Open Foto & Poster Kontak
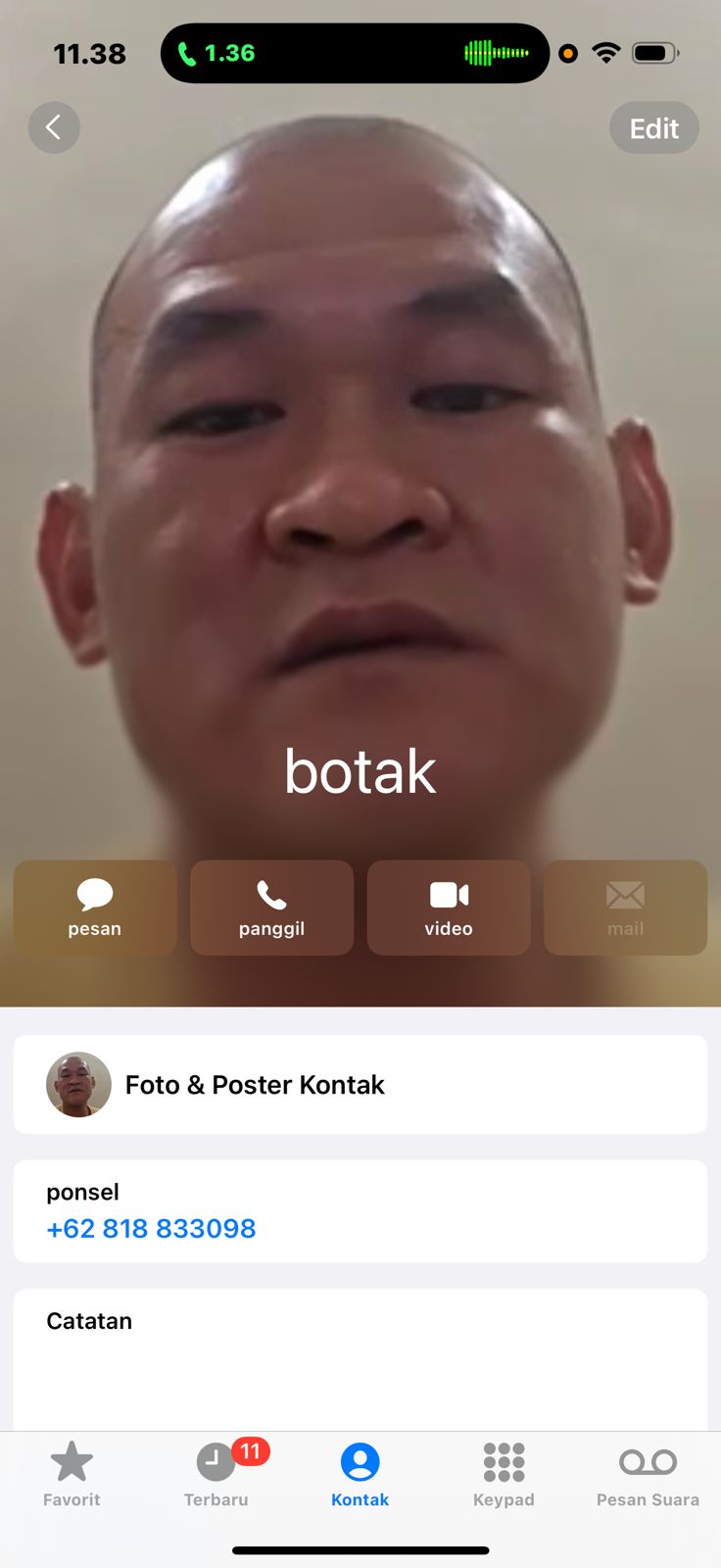 pyautogui.click(x=360, y=1085)
